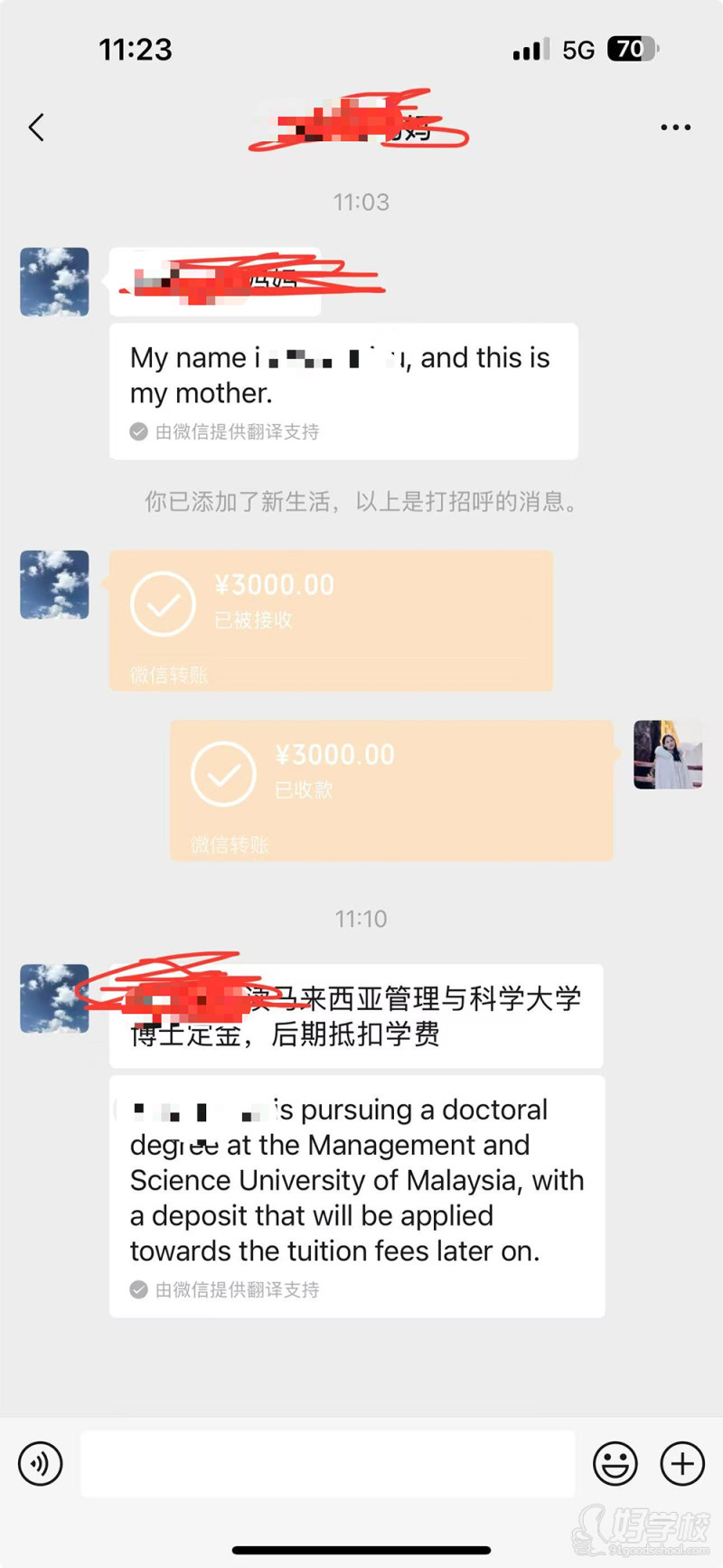Screen dimensions: 723x1568
Task: Tap the contact's cloud sky avatar
Action: (x=53, y=281)
